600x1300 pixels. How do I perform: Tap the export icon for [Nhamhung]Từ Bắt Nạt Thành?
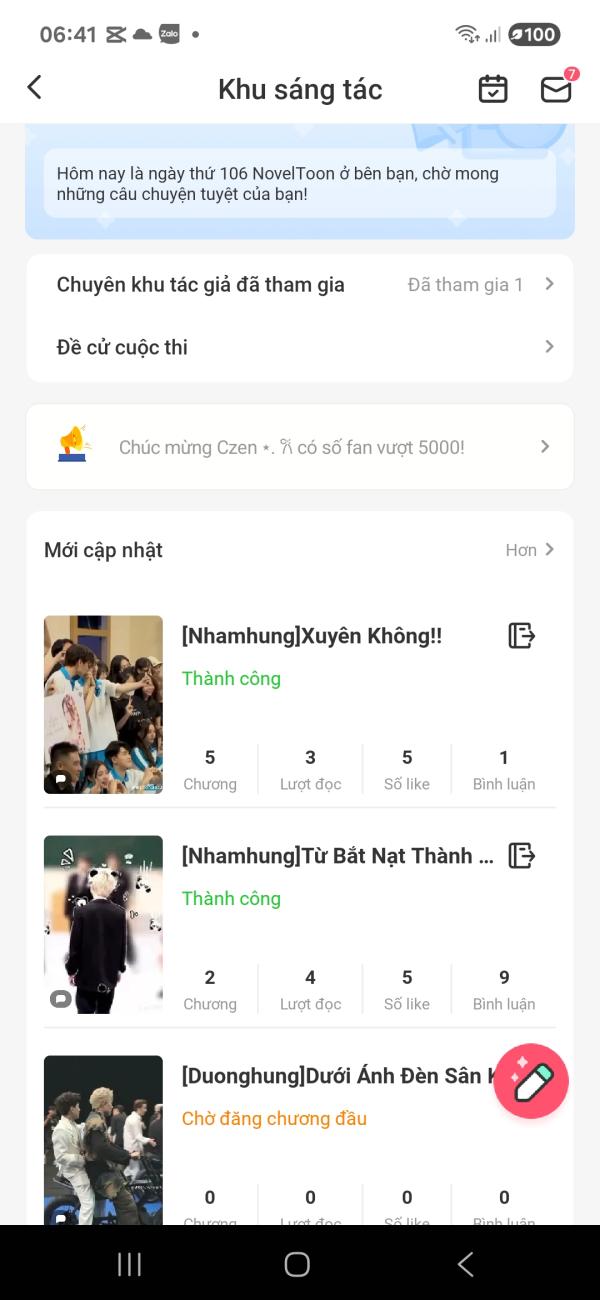521,856
